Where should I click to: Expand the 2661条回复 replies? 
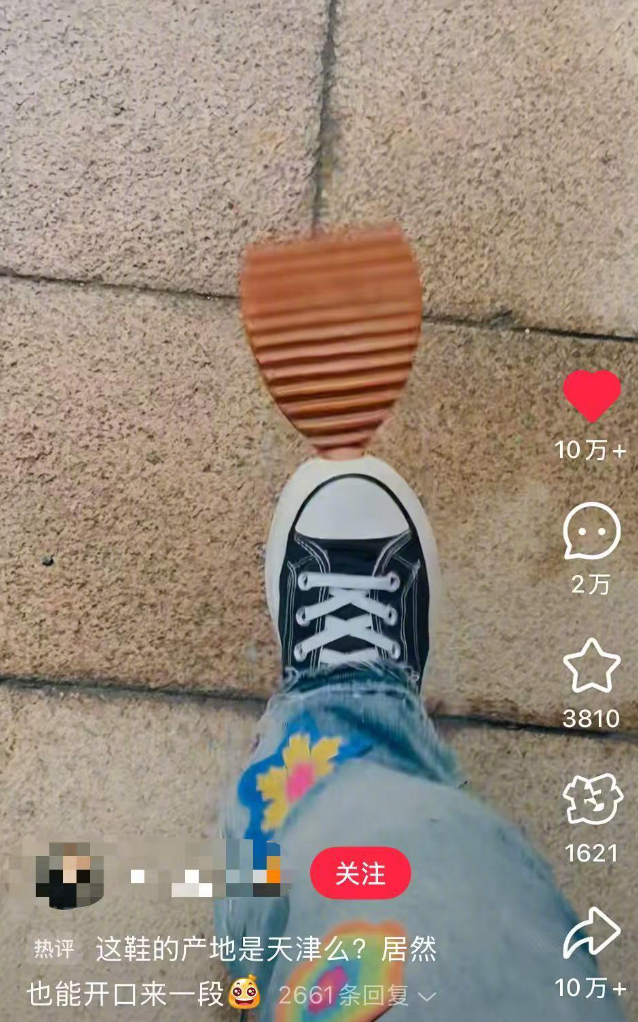tap(356, 995)
